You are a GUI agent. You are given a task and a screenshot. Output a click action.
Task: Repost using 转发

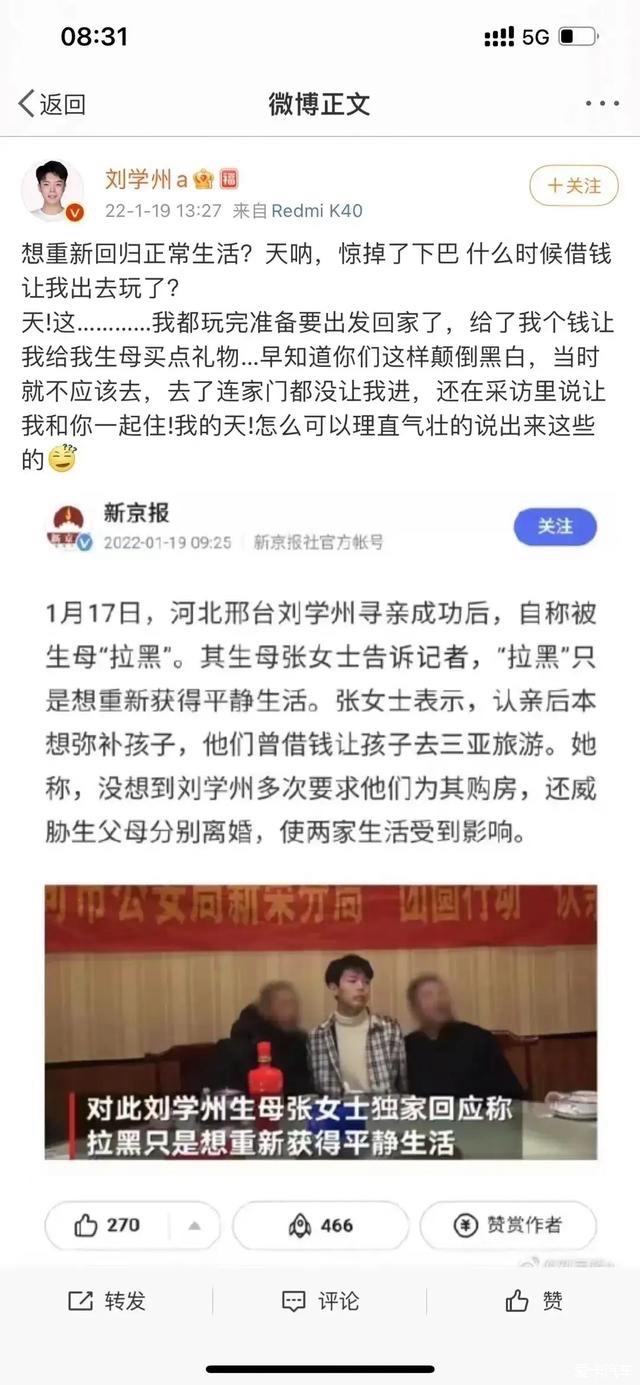[x=107, y=1301]
